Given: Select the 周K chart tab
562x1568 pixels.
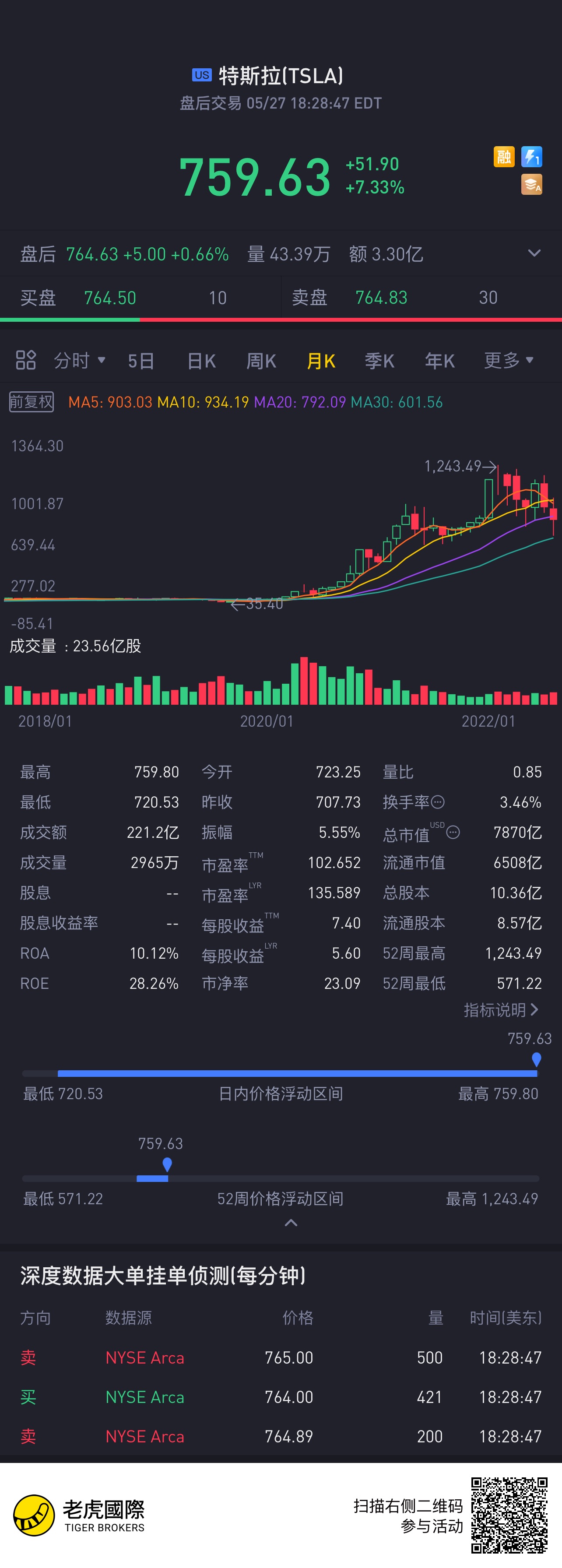Looking at the screenshot, I should click(261, 361).
